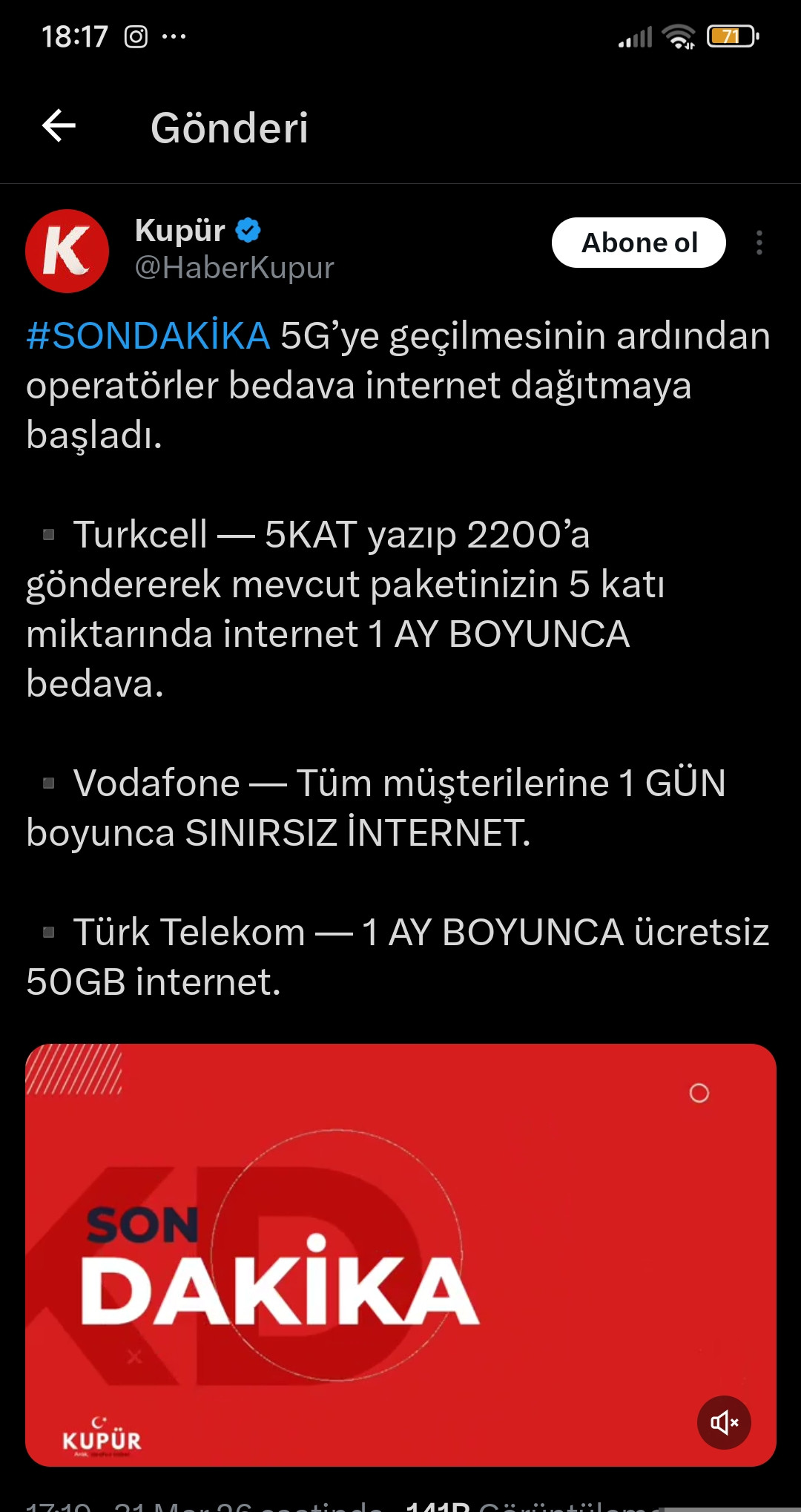801x1512 pixels.
Task: Unmute the Son Dakika video
Action: 724,1422
